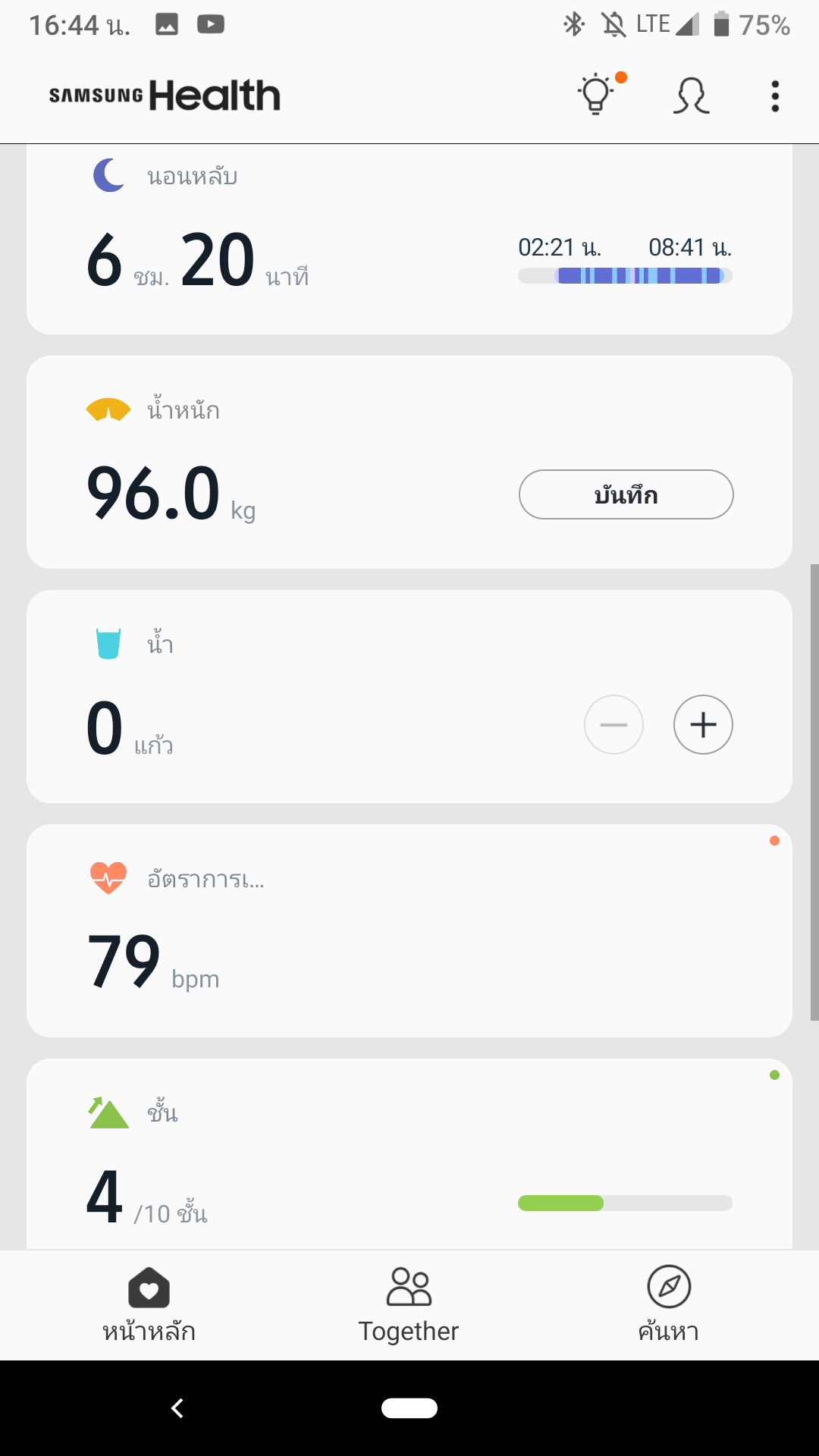
Task: Open the overflow menu
Action: [774, 96]
